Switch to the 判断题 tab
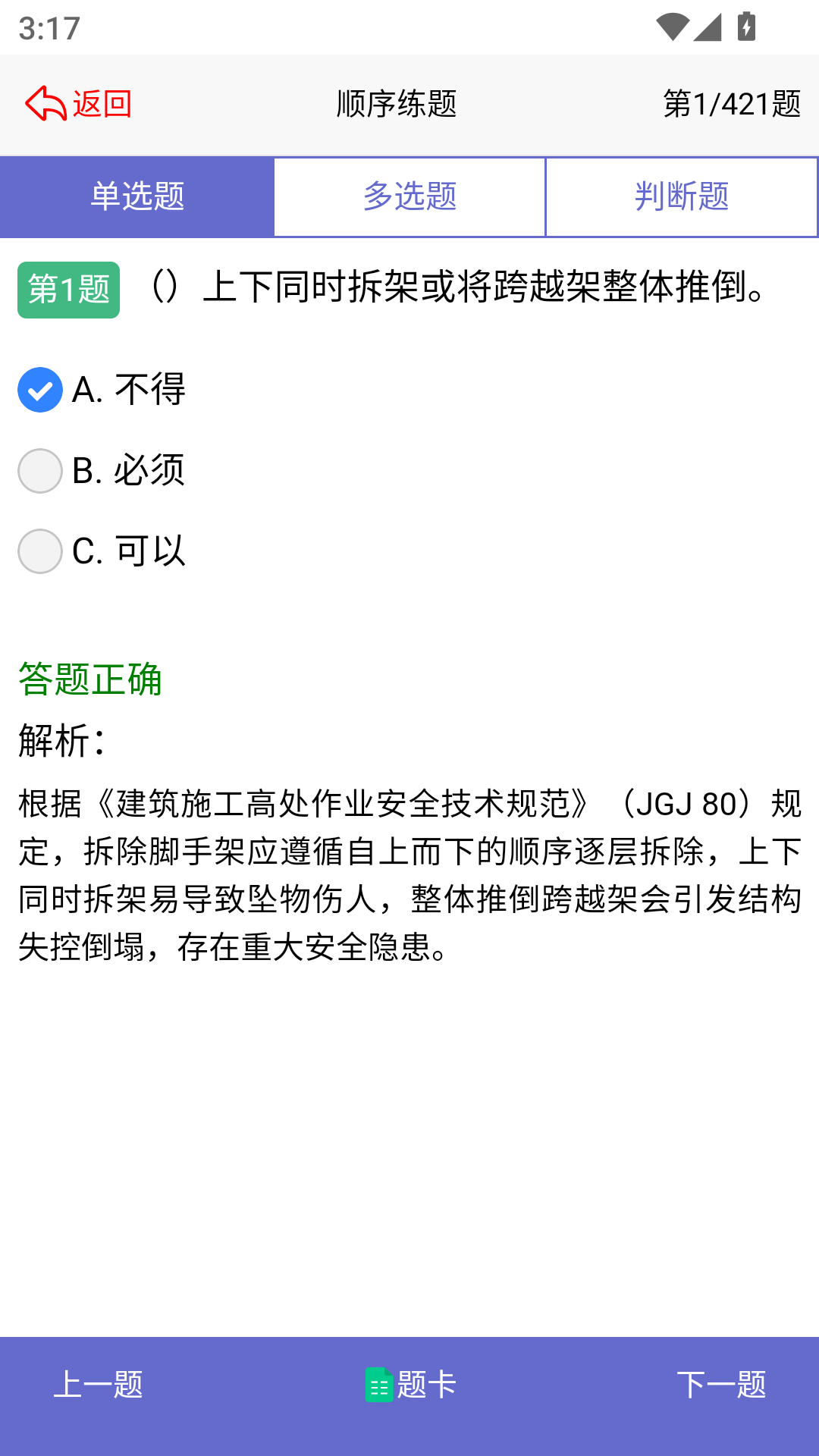 pos(681,196)
